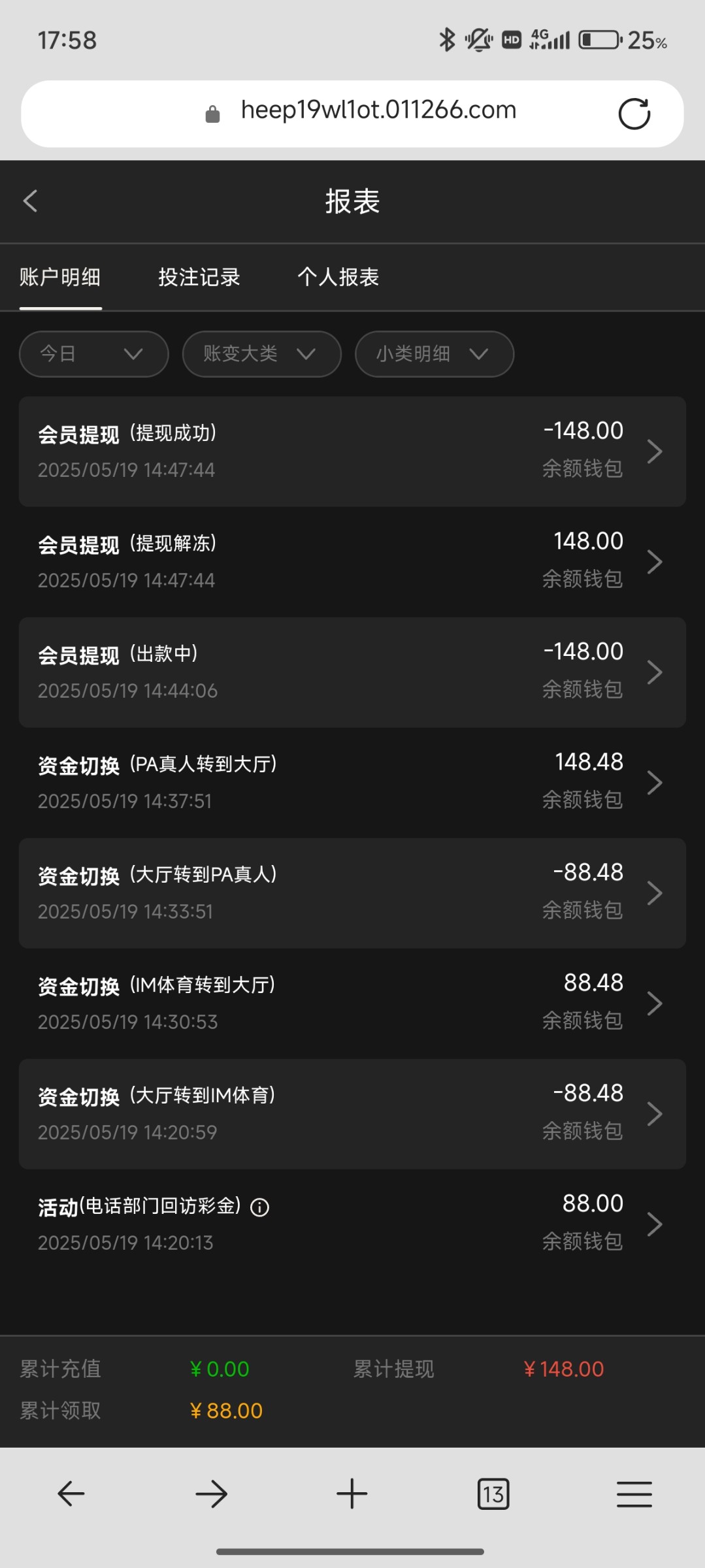Open the browser hamburger menu
This screenshot has height=1568, width=705.
634,1494
